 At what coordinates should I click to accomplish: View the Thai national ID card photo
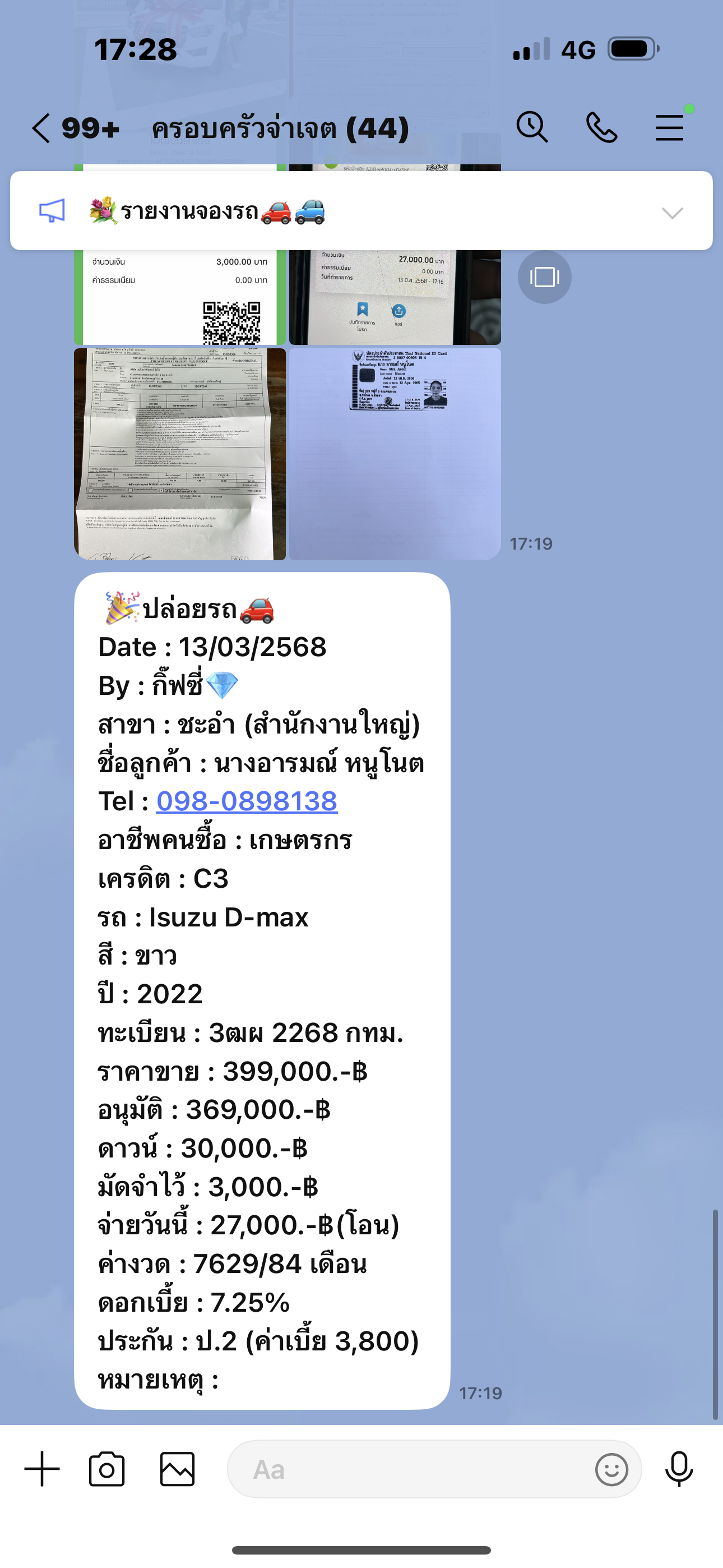click(x=395, y=454)
